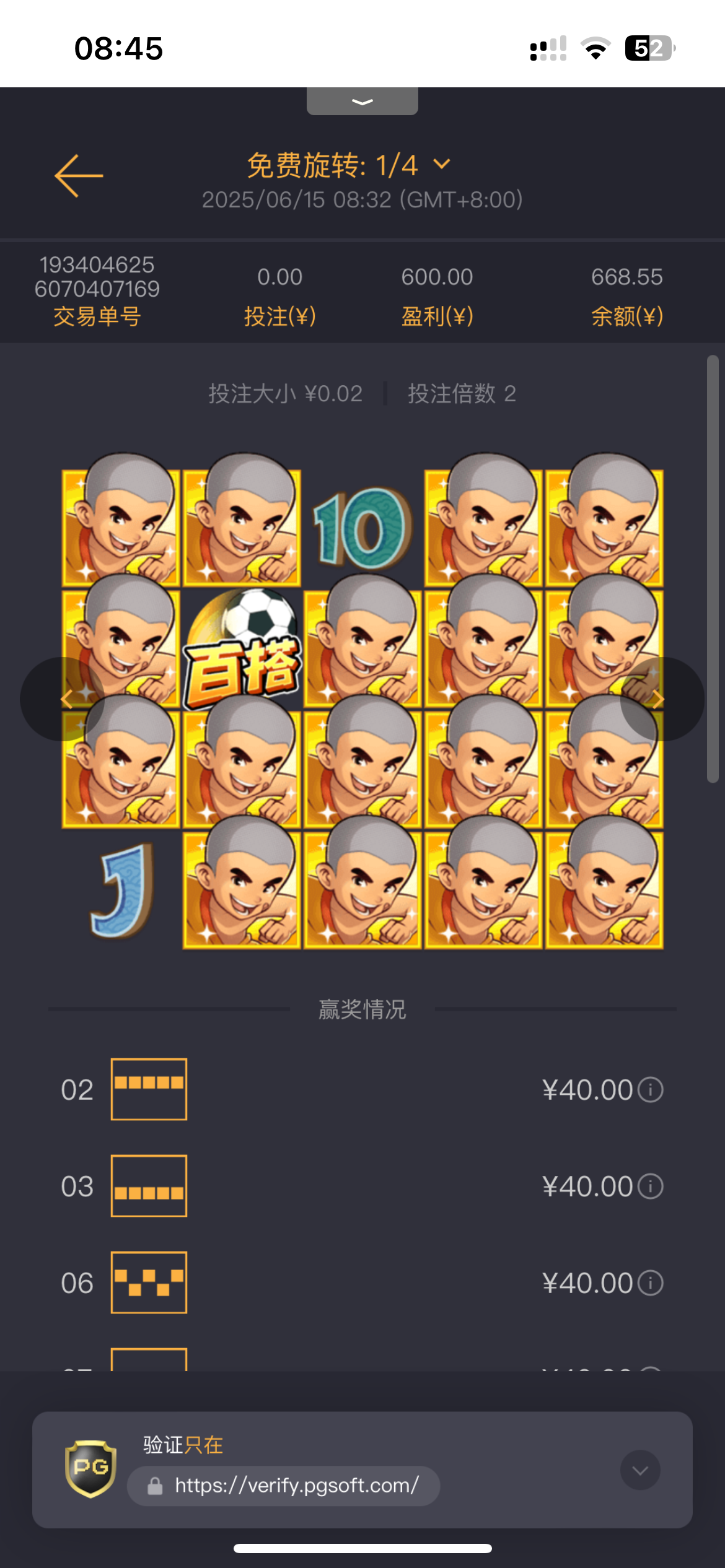725x1568 pixels.
Task: Go back using the orange arrow
Action: 79,176
